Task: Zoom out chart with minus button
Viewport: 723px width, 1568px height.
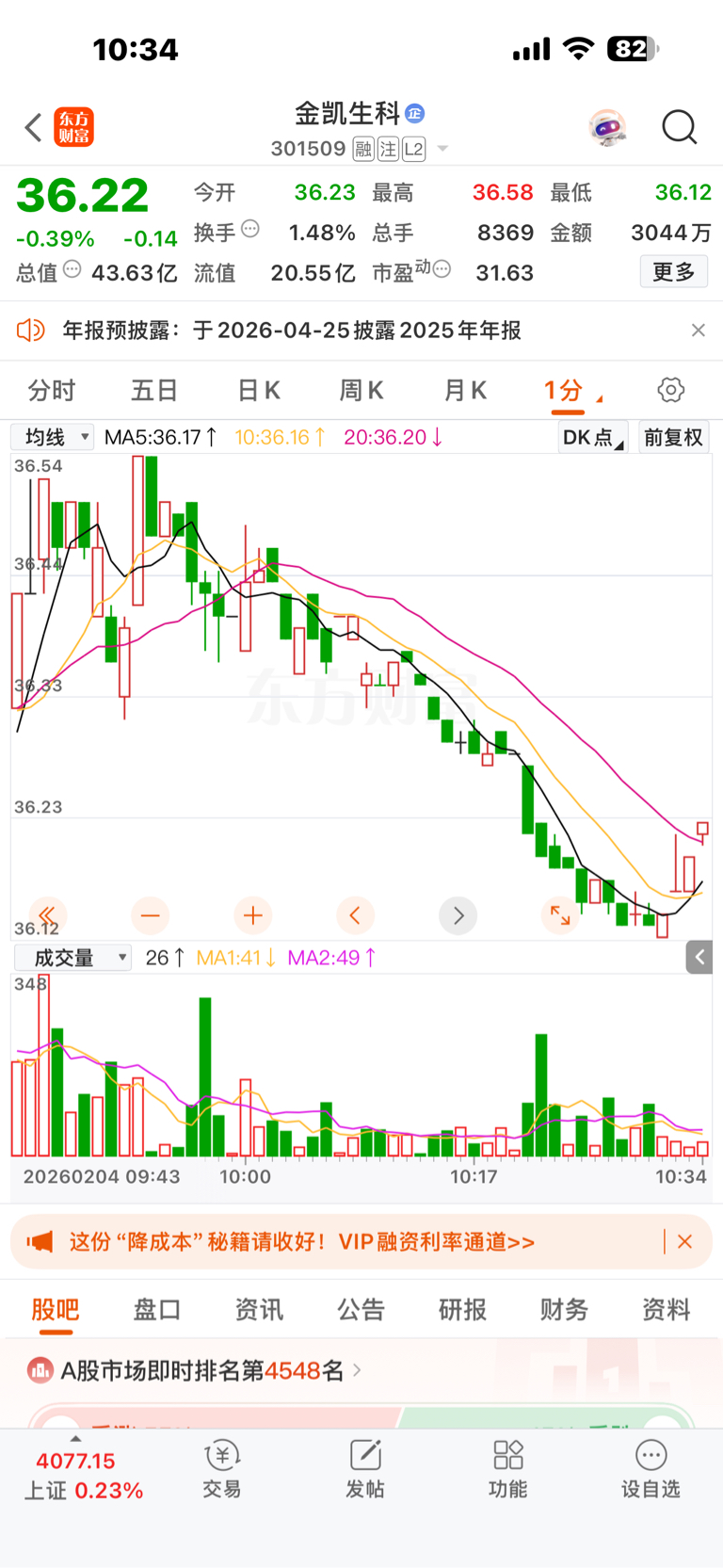Action: [150, 914]
